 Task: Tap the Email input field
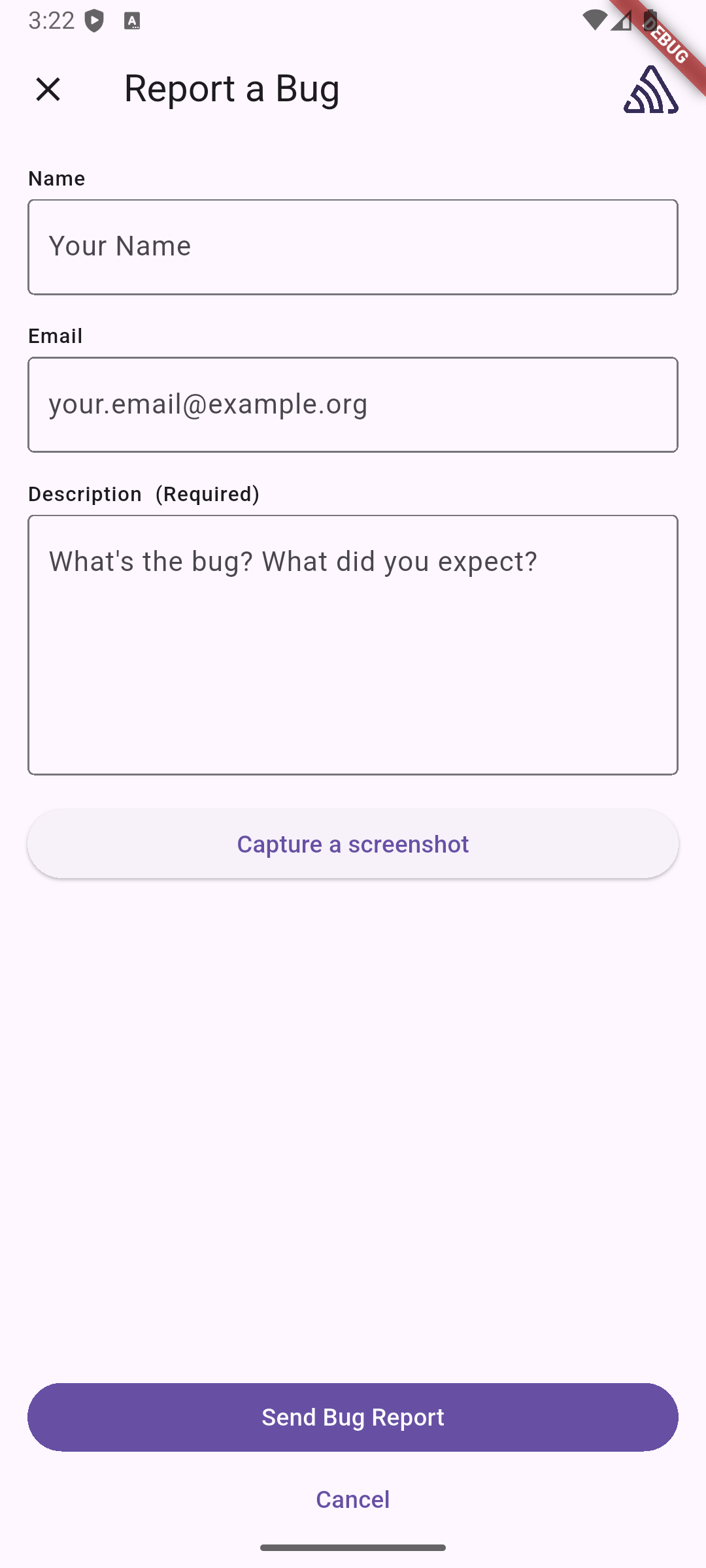tap(353, 404)
